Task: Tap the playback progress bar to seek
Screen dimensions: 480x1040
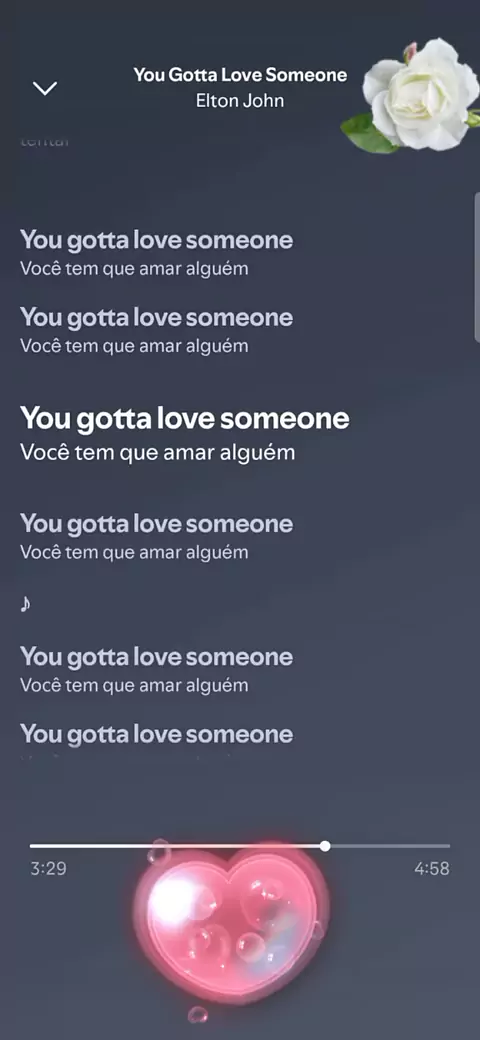Action: [x=240, y=846]
